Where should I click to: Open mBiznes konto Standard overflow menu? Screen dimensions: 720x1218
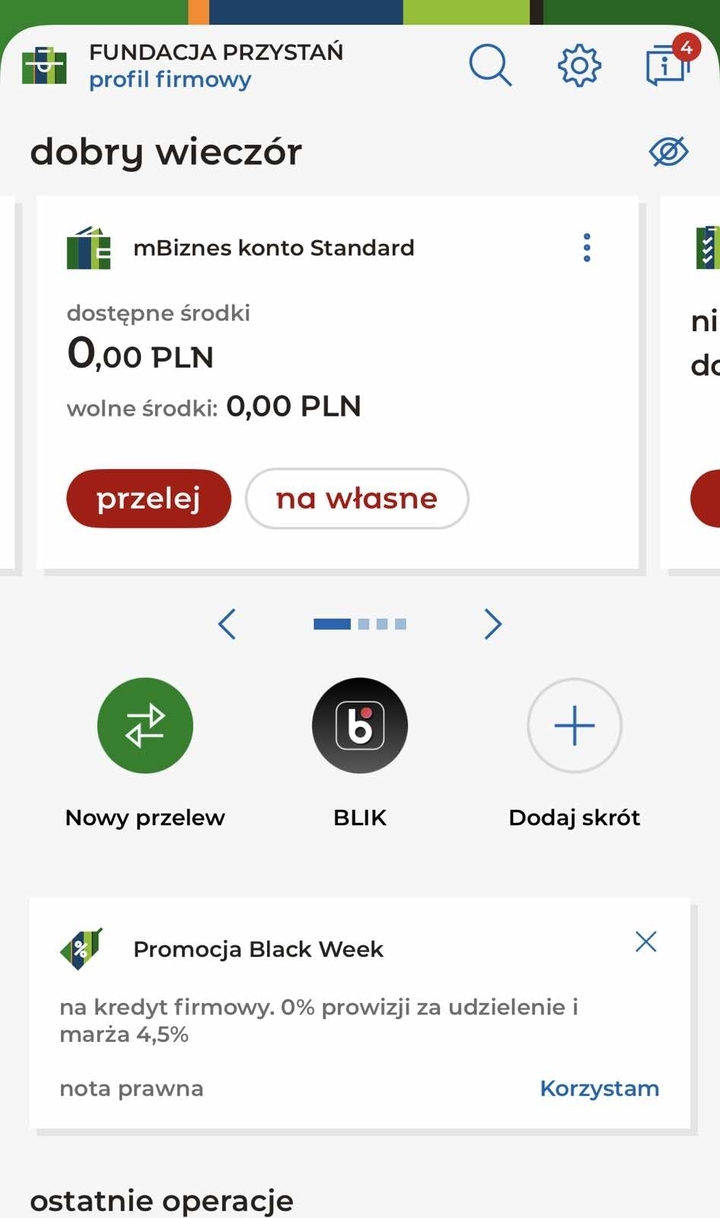coord(587,248)
